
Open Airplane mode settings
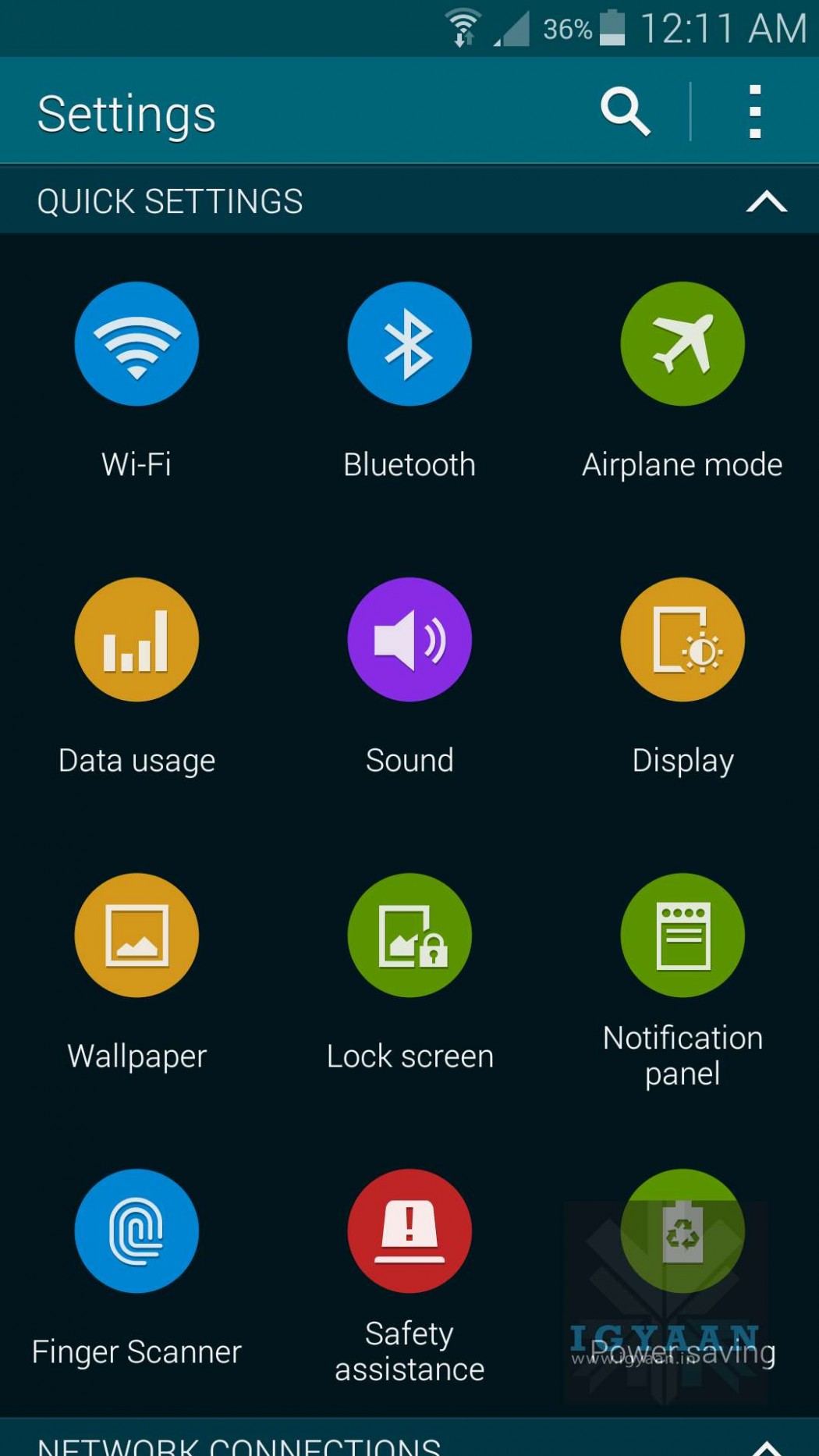pos(682,344)
